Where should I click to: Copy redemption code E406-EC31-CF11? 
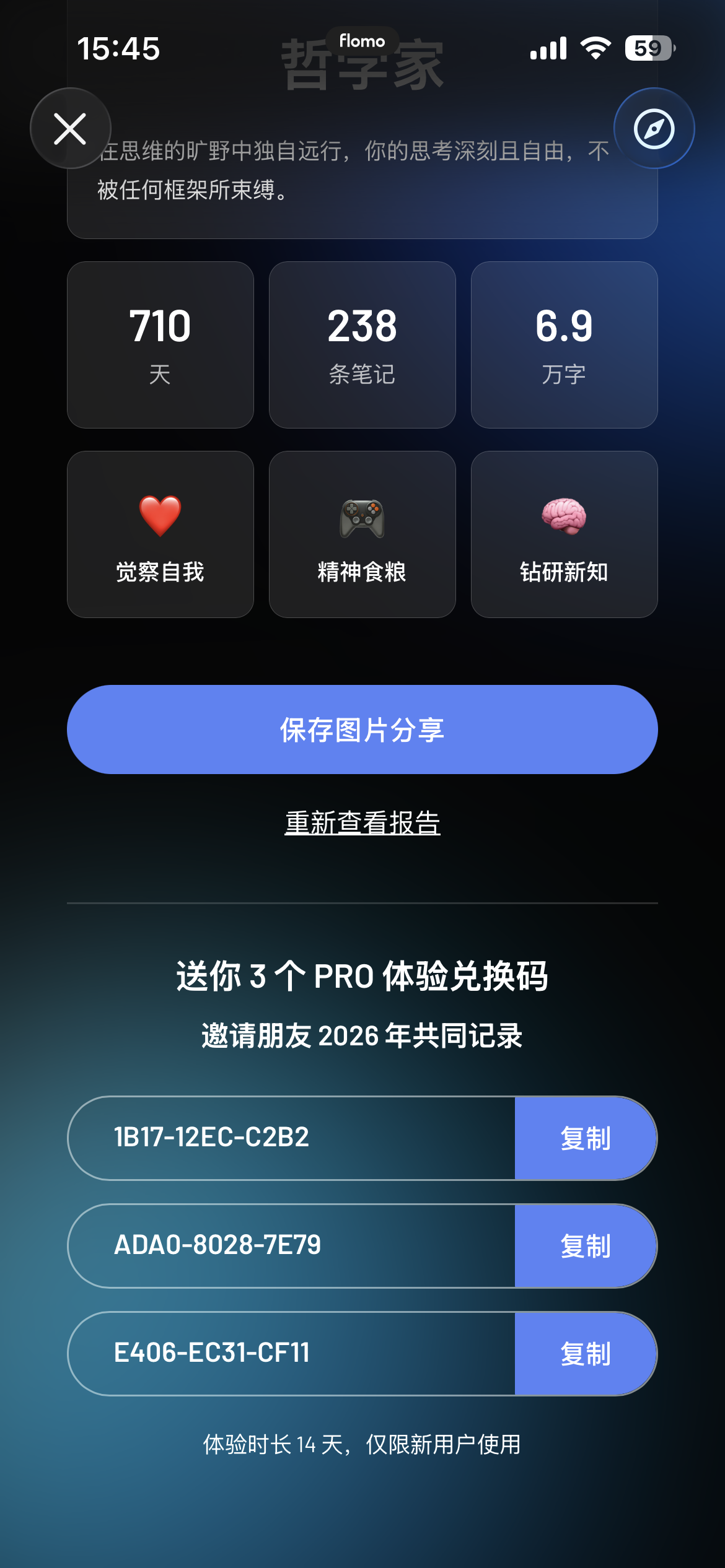coord(586,1354)
